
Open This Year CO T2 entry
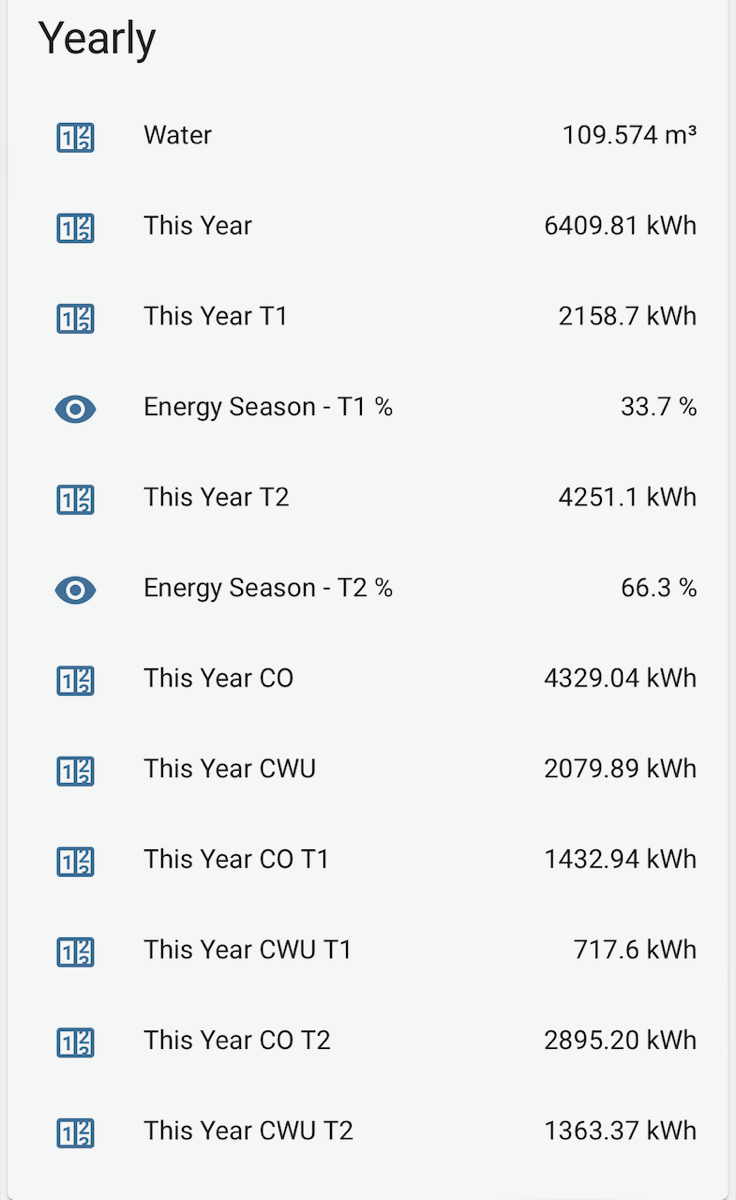tap(237, 1040)
